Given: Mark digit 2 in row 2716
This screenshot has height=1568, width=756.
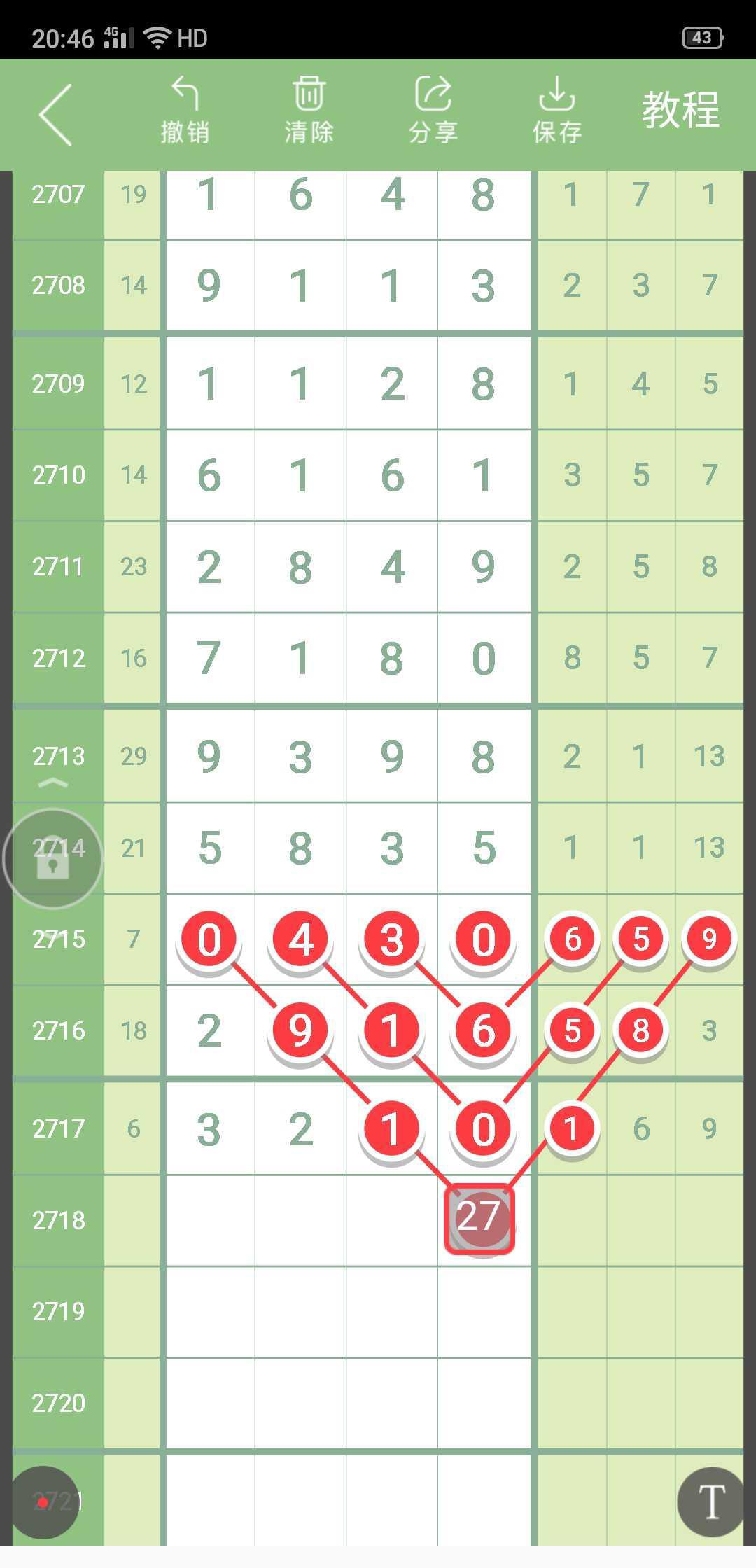Looking at the screenshot, I should point(209,1030).
